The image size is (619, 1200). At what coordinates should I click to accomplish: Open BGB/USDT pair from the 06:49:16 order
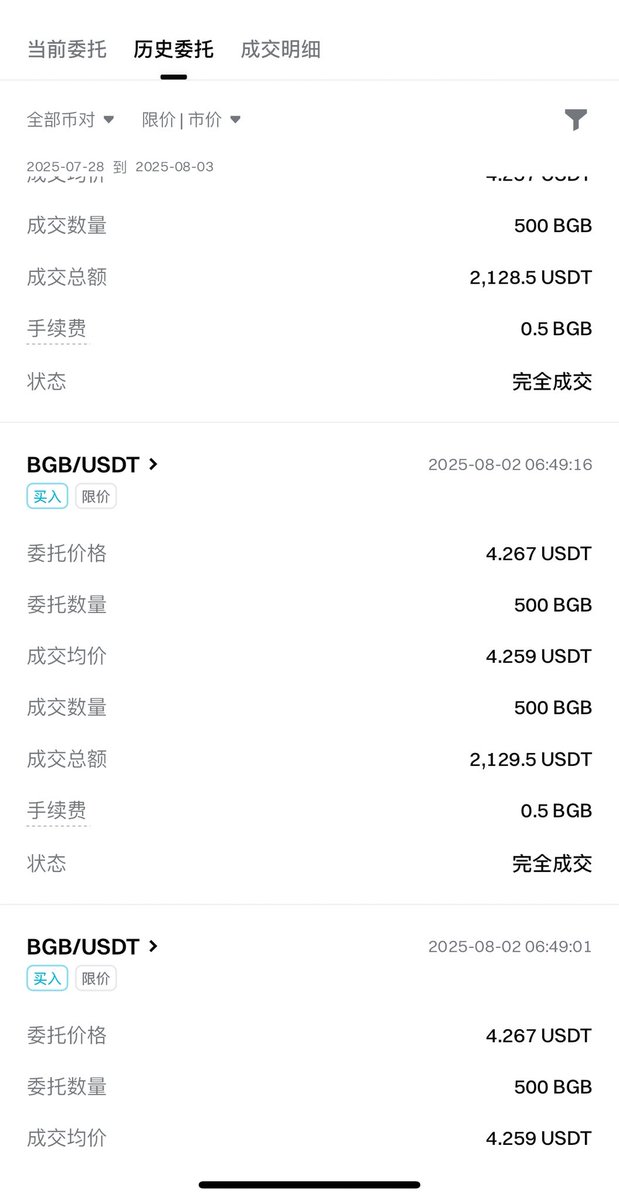pos(92,464)
